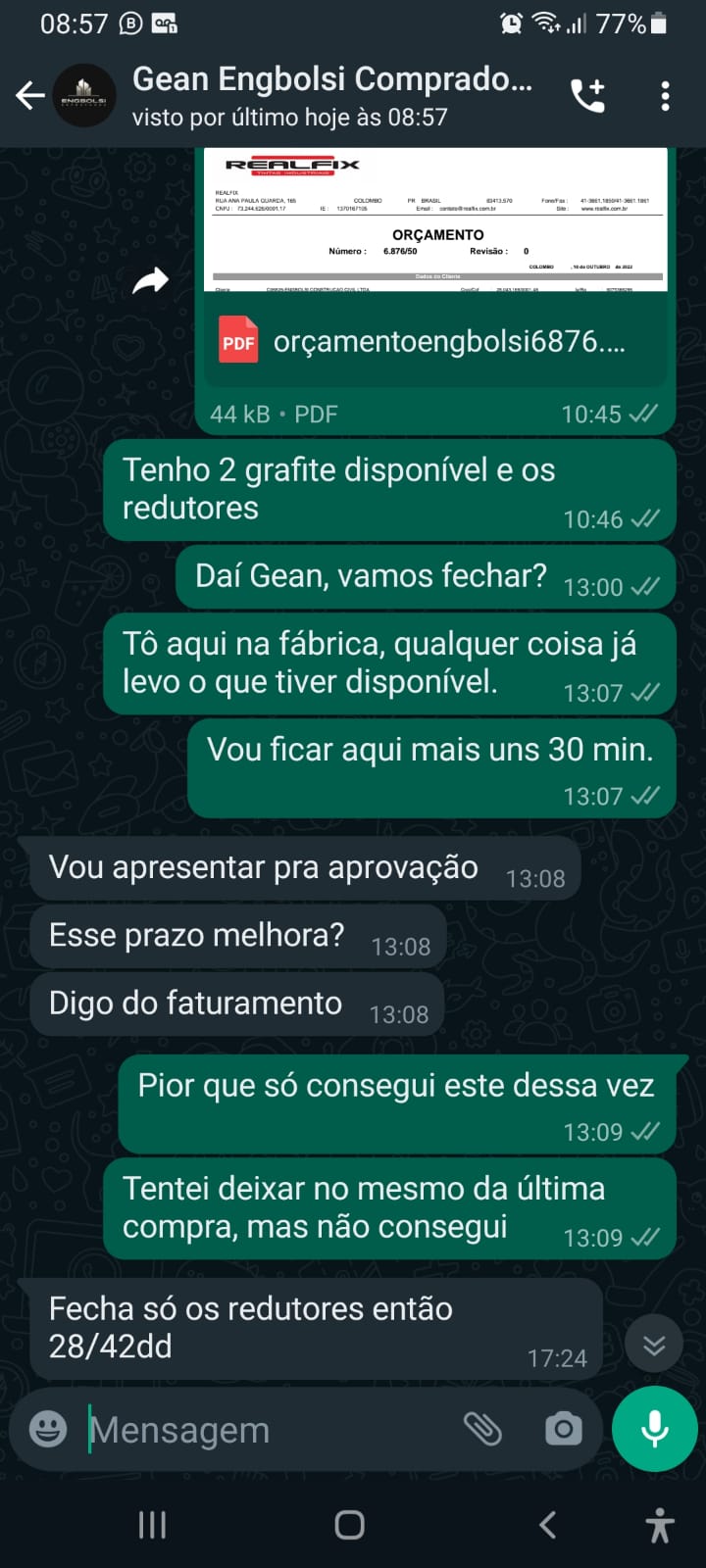Go back to the chat list
Image resolution: width=706 pixels, height=1568 pixels.
pyautogui.click(x=29, y=95)
